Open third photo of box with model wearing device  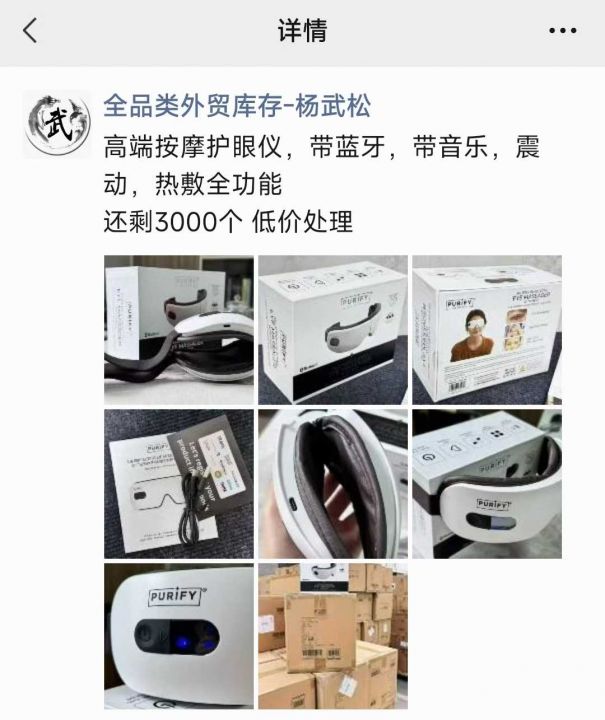click(x=487, y=330)
